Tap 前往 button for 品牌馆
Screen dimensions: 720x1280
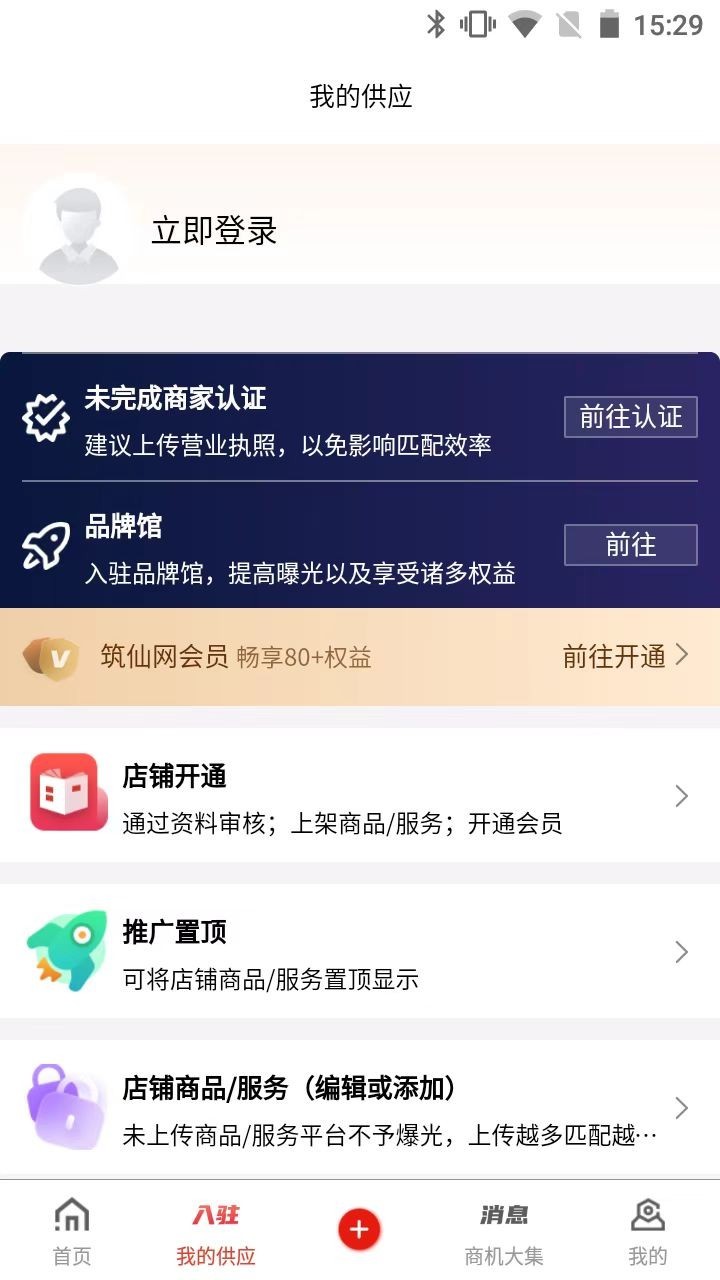pyautogui.click(x=630, y=545)
